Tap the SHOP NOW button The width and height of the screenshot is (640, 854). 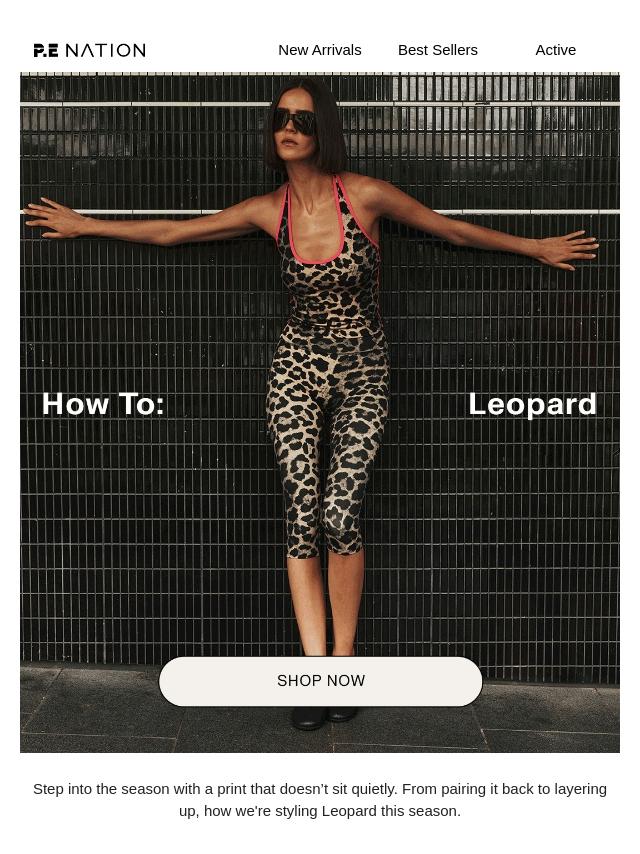pyautogui.click(x=320, y=681)
